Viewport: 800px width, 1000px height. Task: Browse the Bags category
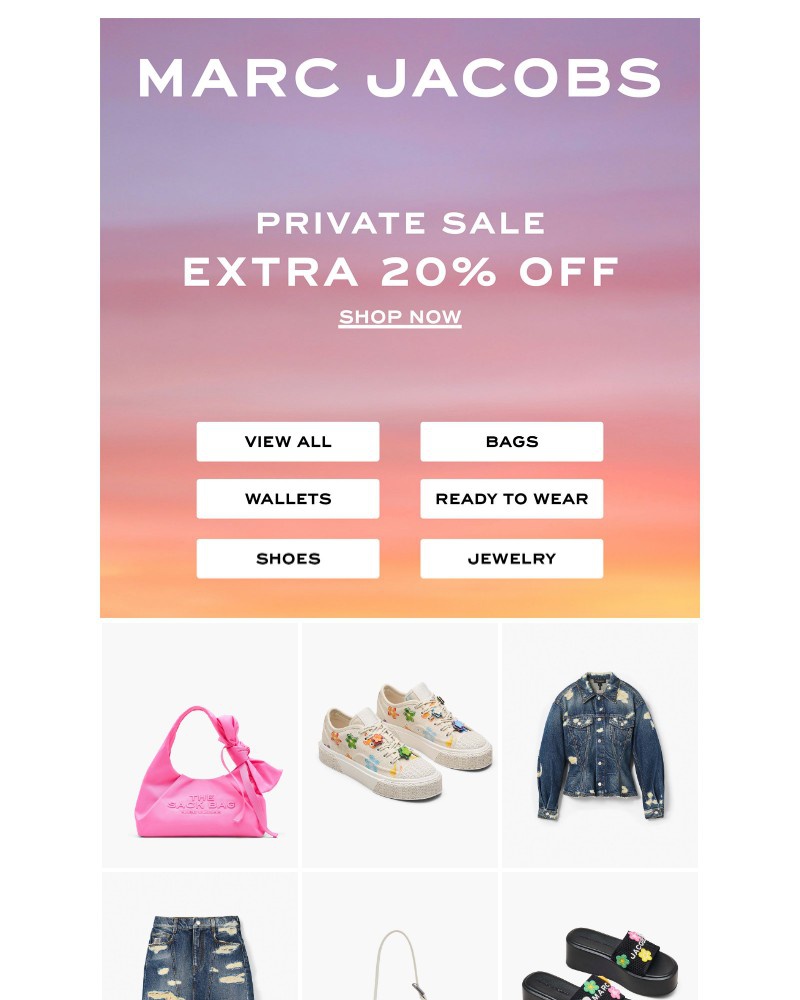[511, 442]
